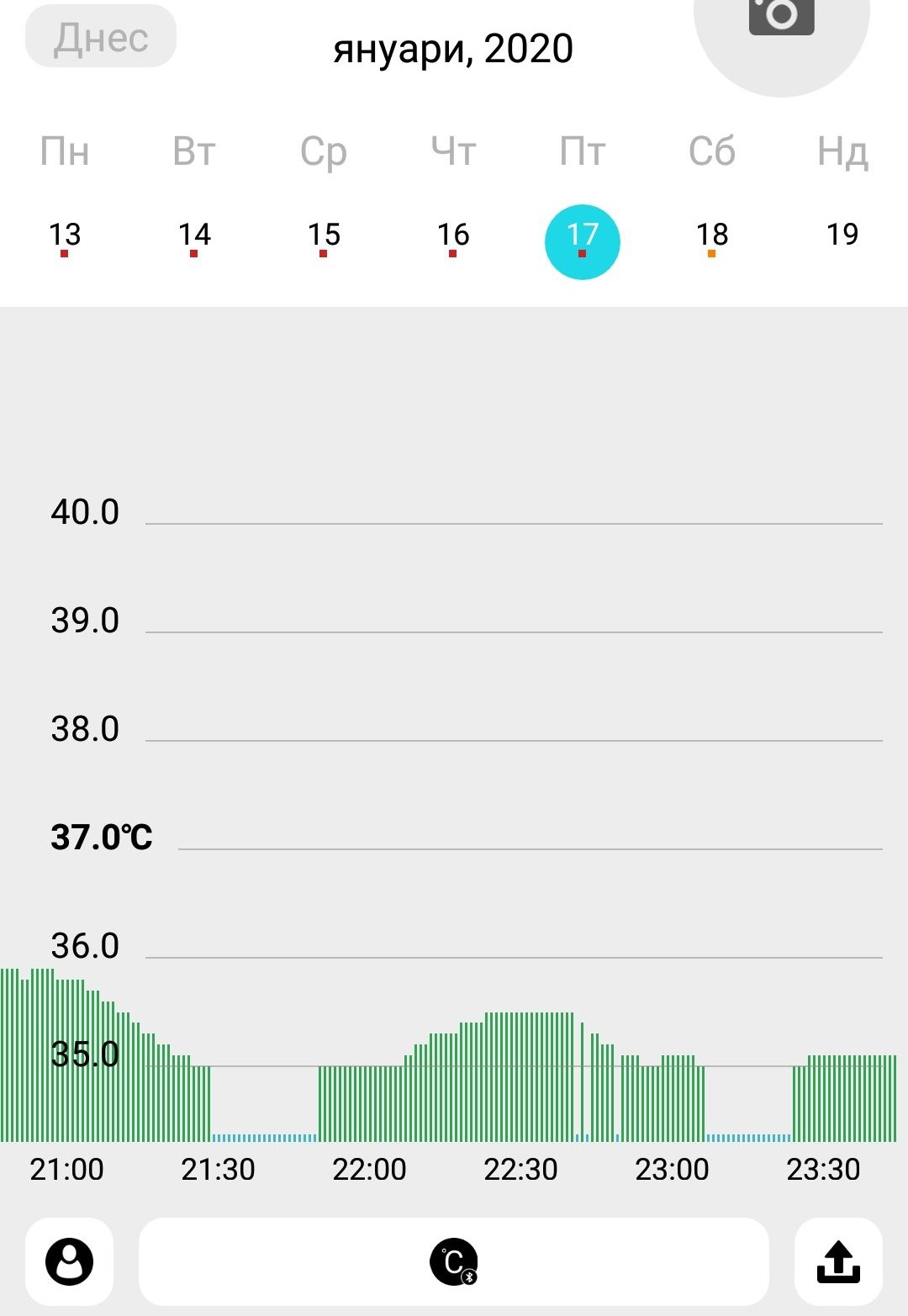The width and height of the screenshot is (908, 1316).
Task: Tap the °C Bluetooth thermometer button
Action: [454, 1261]
